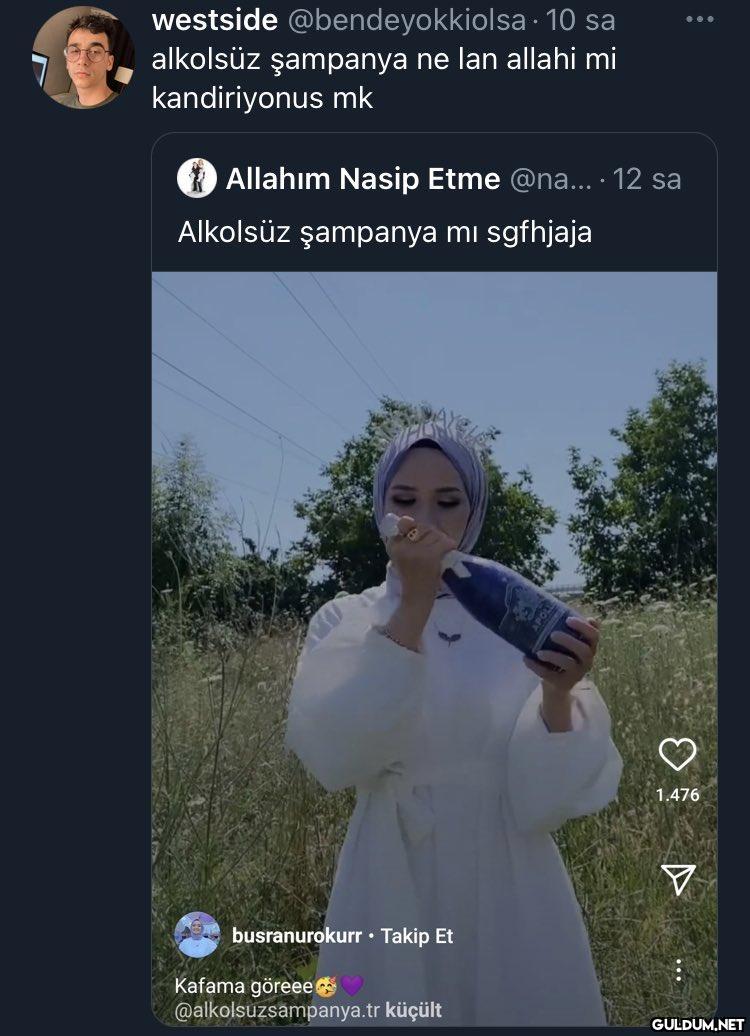750x1036 pixels.
Task: Open the overflow menu on westside's tweet
Action: [x=699, y=20]
